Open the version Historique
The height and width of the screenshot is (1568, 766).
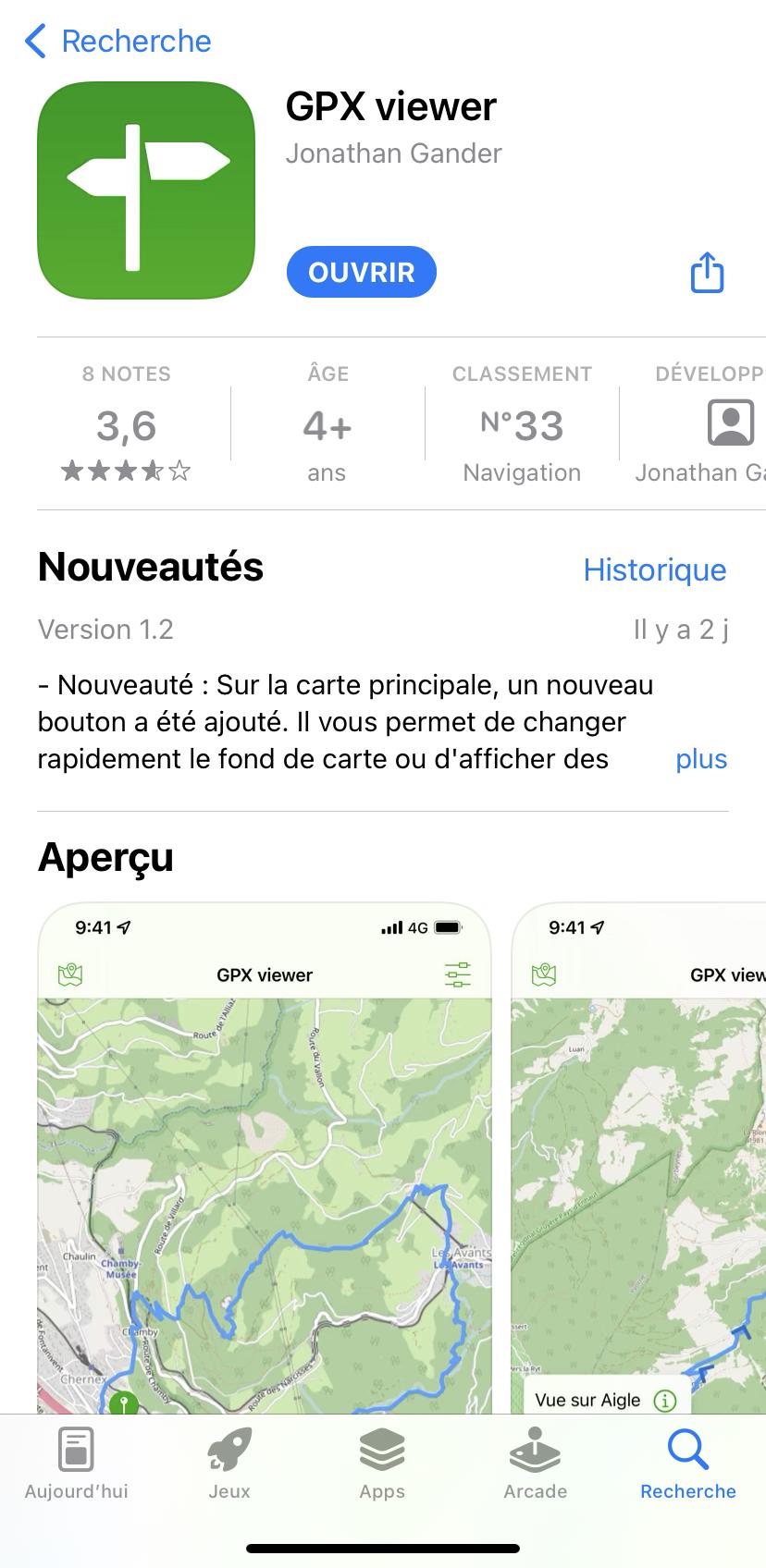click(x=654, y=570)
